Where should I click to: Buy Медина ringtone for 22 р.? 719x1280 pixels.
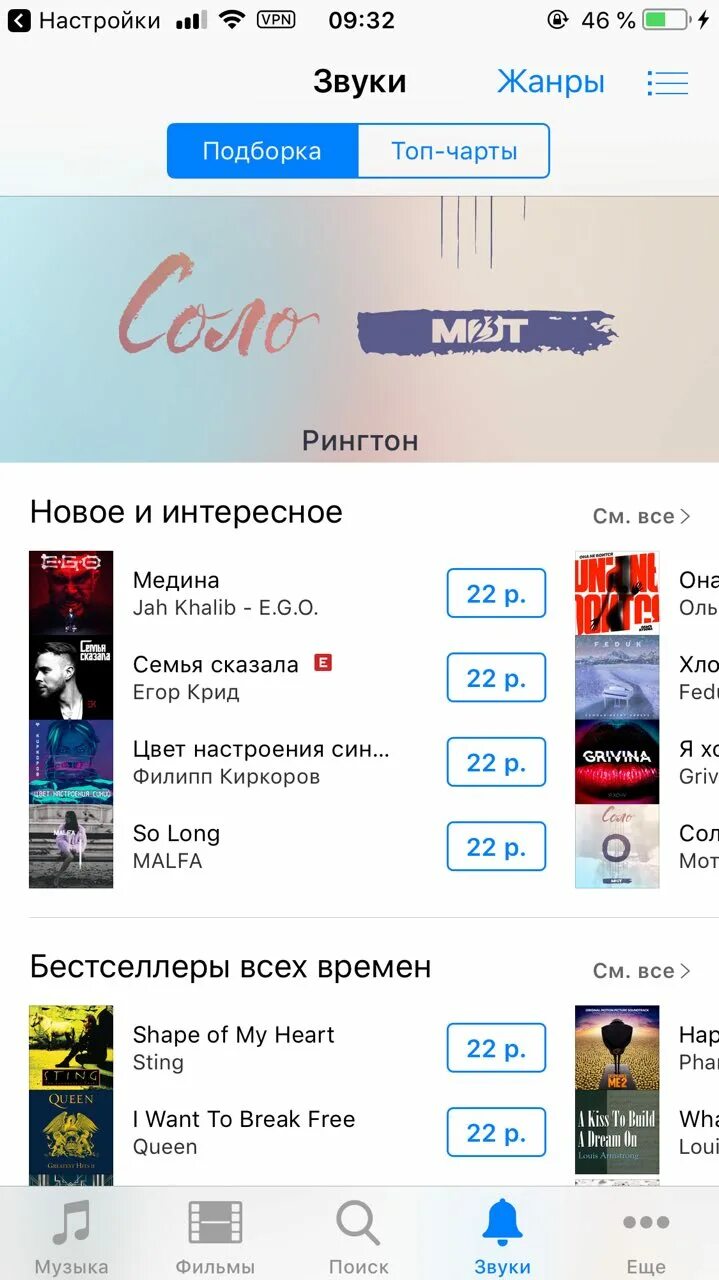click(x=496, y=594)
